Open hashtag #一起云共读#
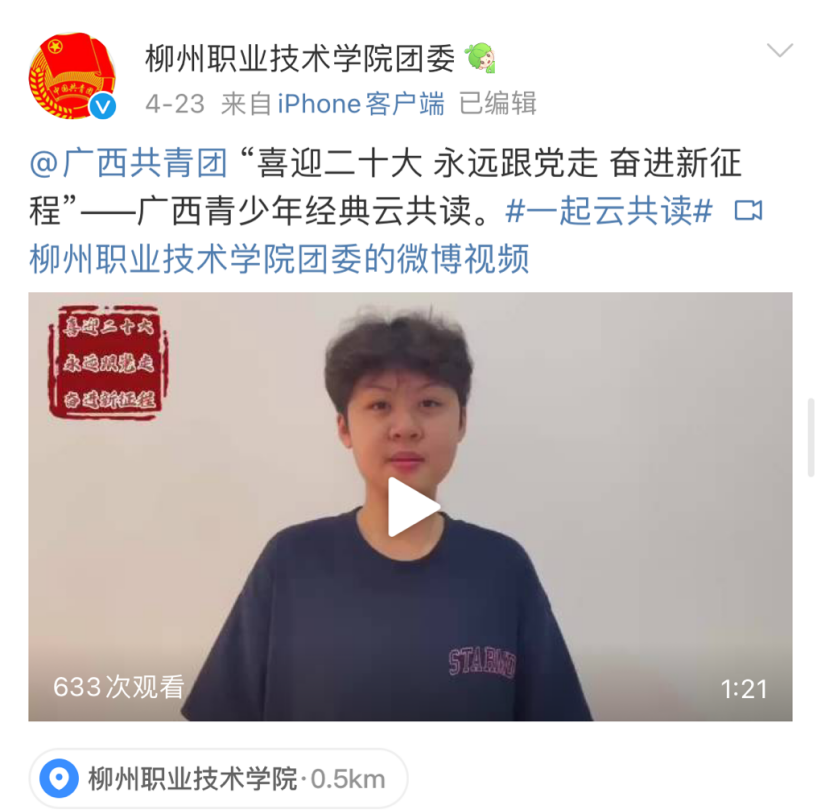 [x=609, y=212]
